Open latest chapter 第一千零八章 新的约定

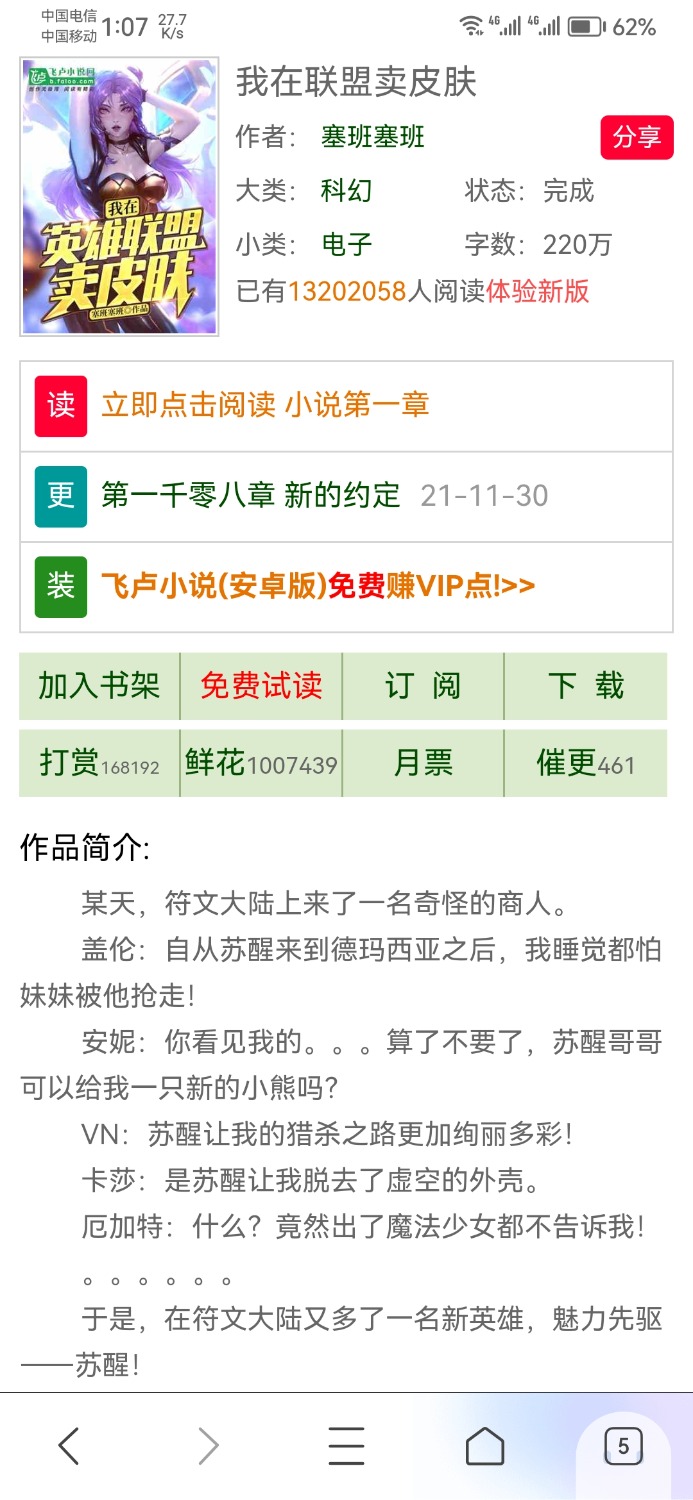coord(250,495)
